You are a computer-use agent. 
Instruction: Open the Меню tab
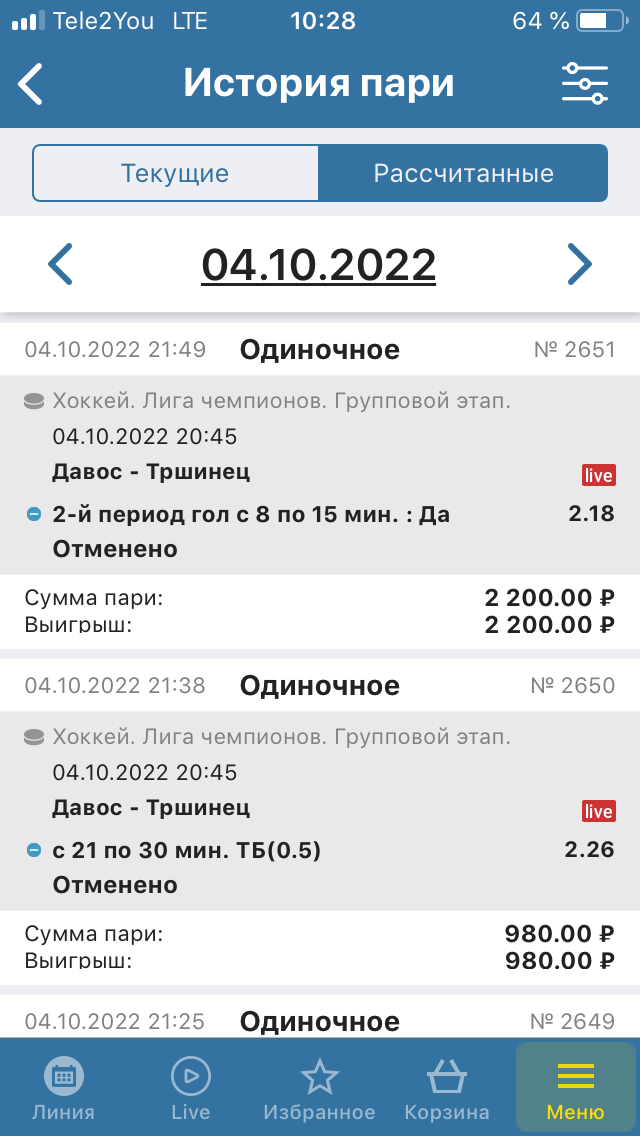pyautogui.click(x=575, y=1088)
